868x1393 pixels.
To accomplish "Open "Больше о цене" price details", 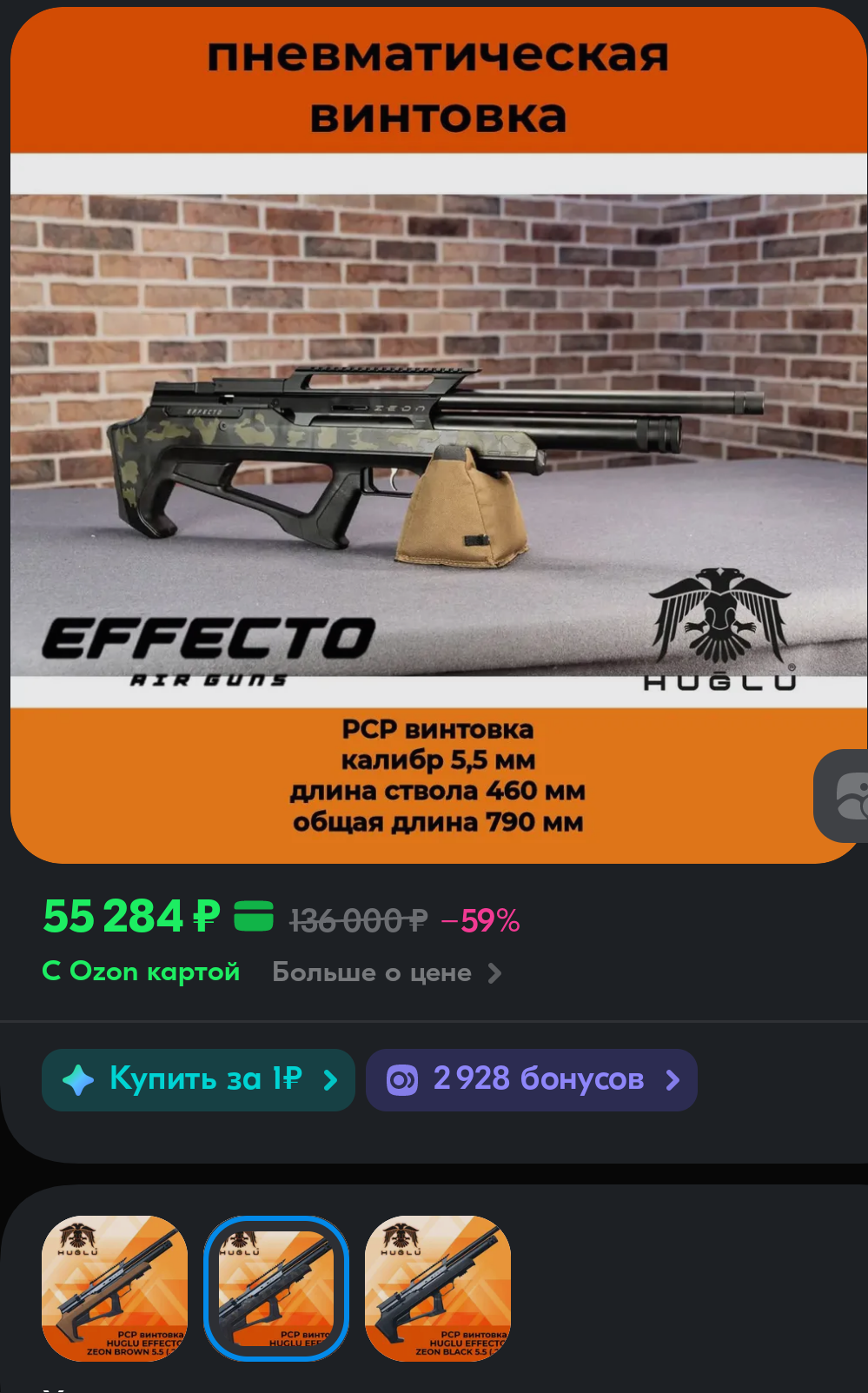I will click(x=387, y=972).
